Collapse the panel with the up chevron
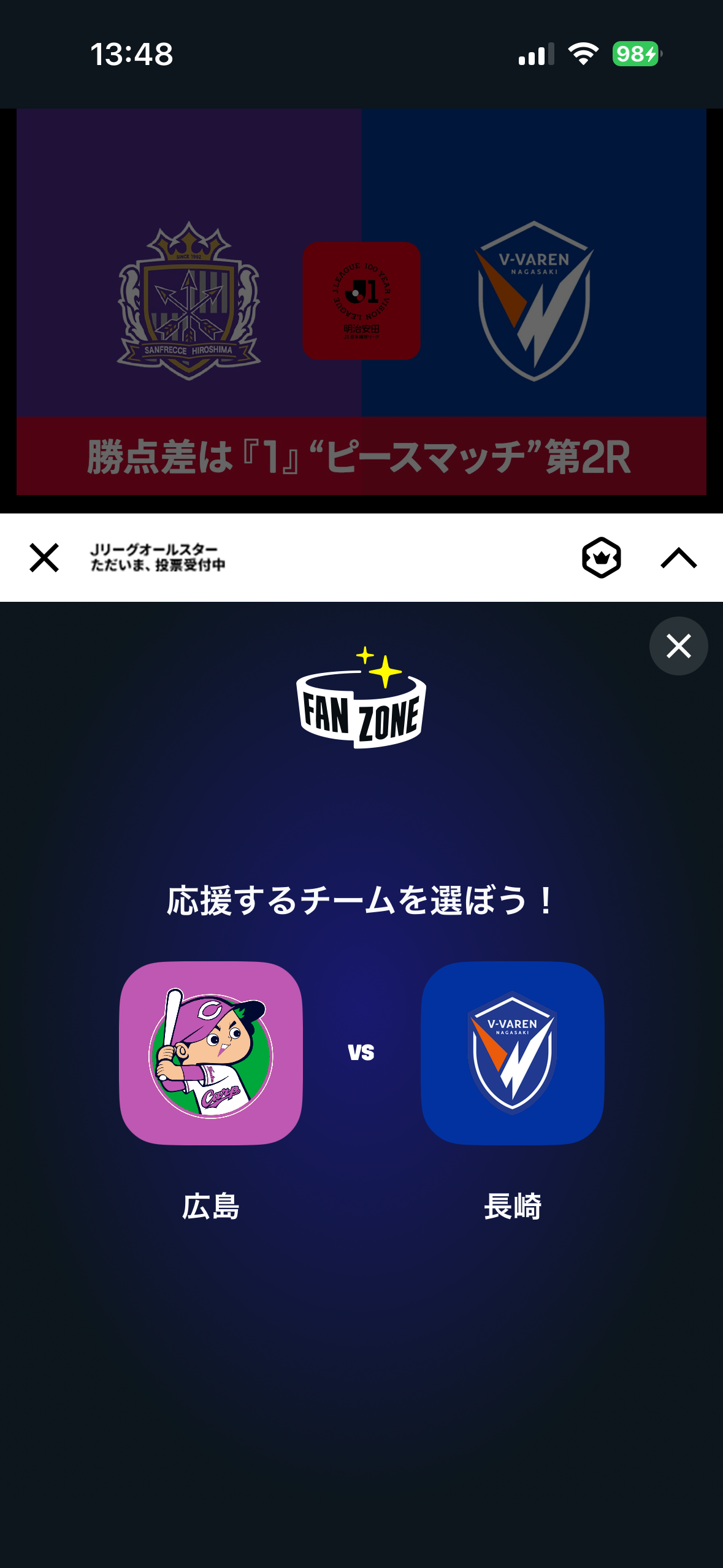The image size is (723, 1568). click(x=678, y=558)
